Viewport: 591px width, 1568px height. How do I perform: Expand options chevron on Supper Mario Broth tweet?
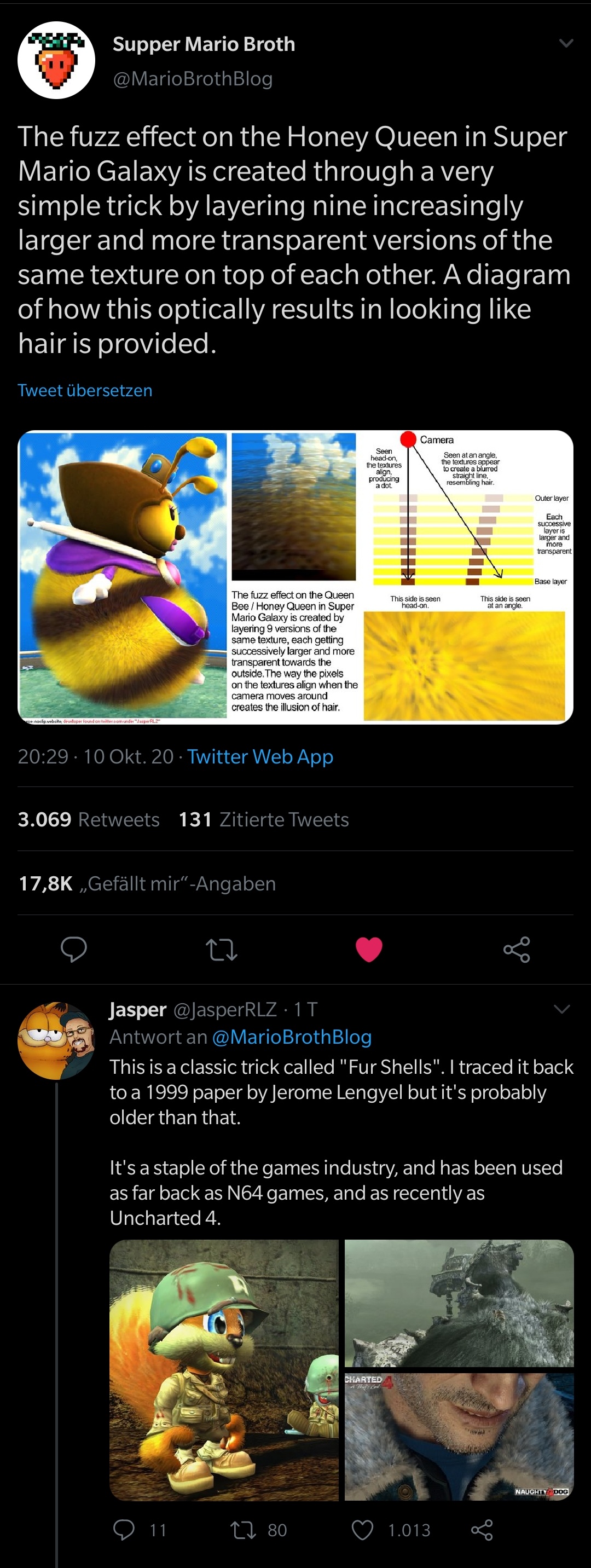(x=566, y=43)
